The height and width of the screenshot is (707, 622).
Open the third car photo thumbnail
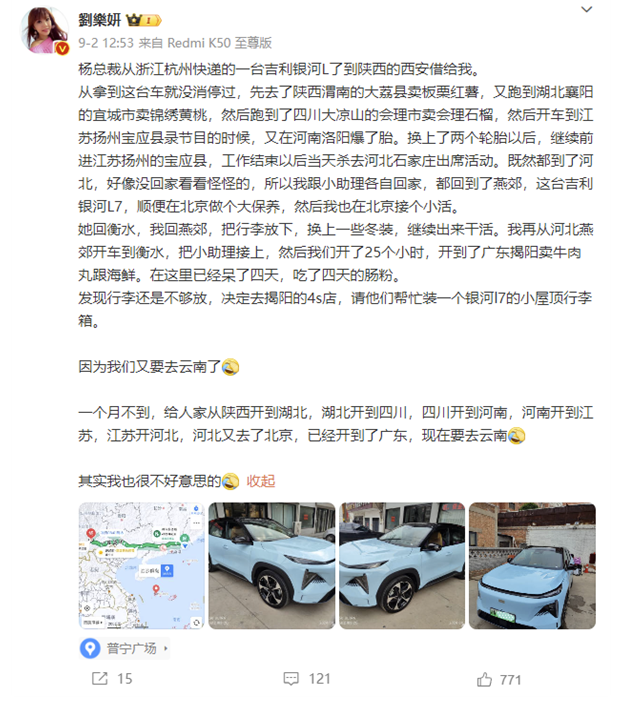(399, 565)
